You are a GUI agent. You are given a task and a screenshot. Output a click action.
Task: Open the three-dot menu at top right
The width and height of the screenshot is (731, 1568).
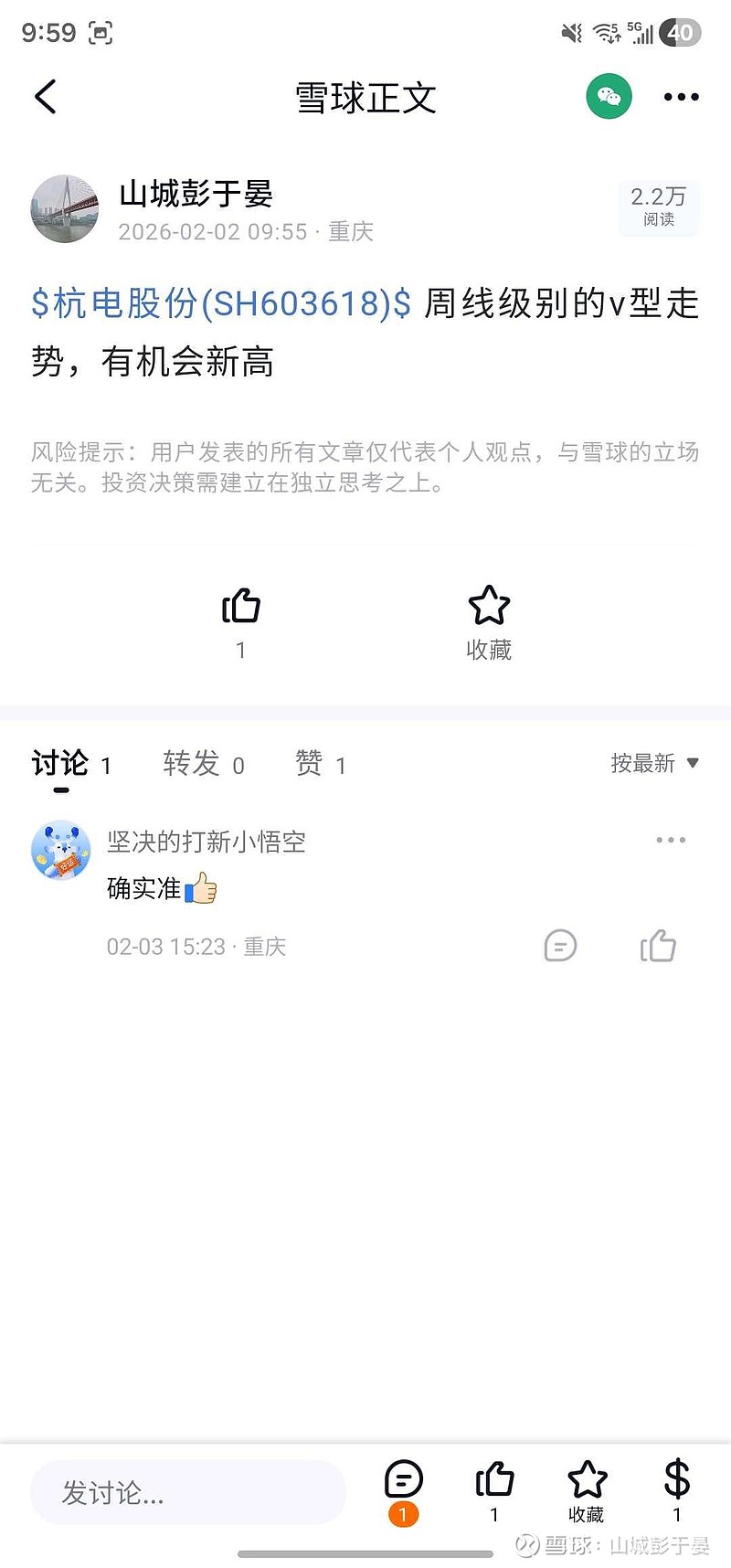pyautogui.click(x=680, y=96)
